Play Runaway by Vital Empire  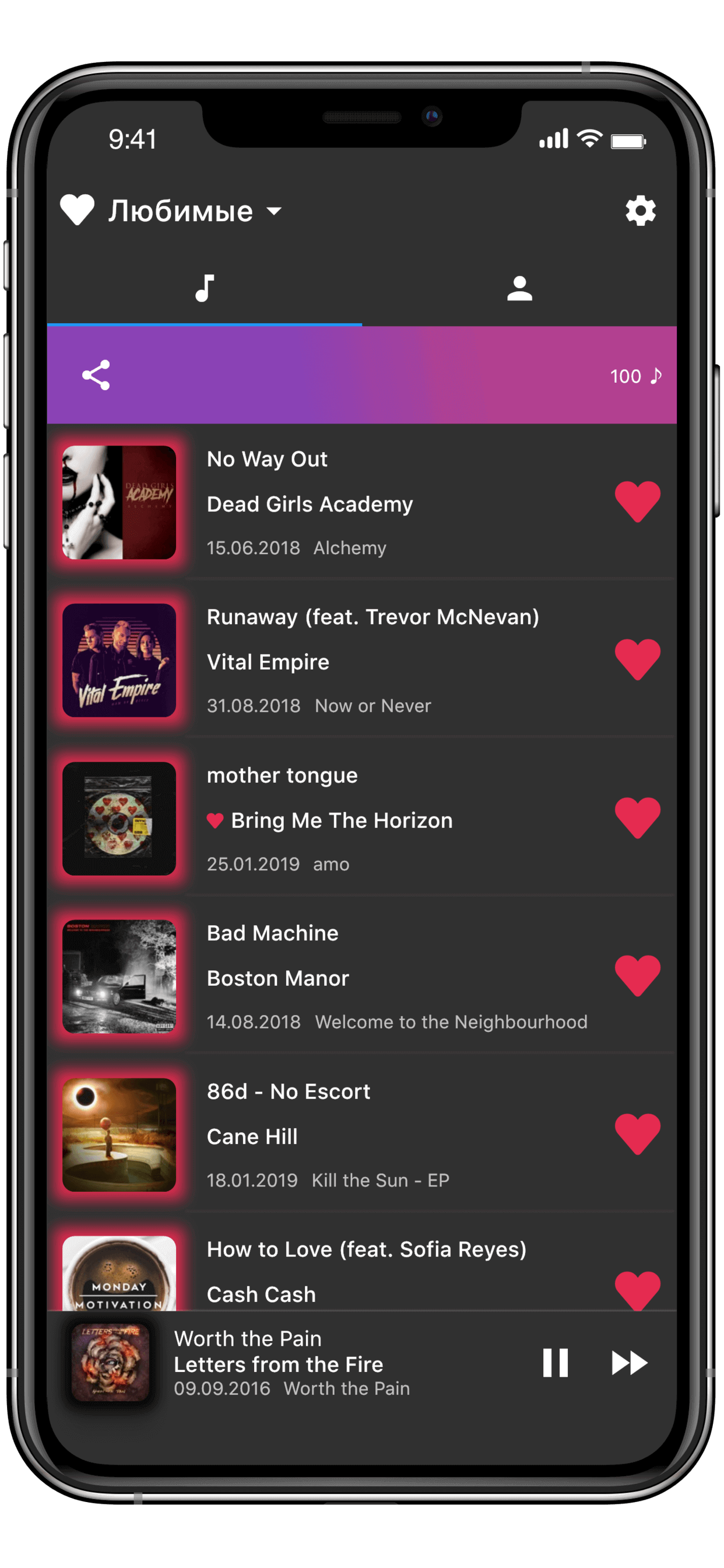365,660
